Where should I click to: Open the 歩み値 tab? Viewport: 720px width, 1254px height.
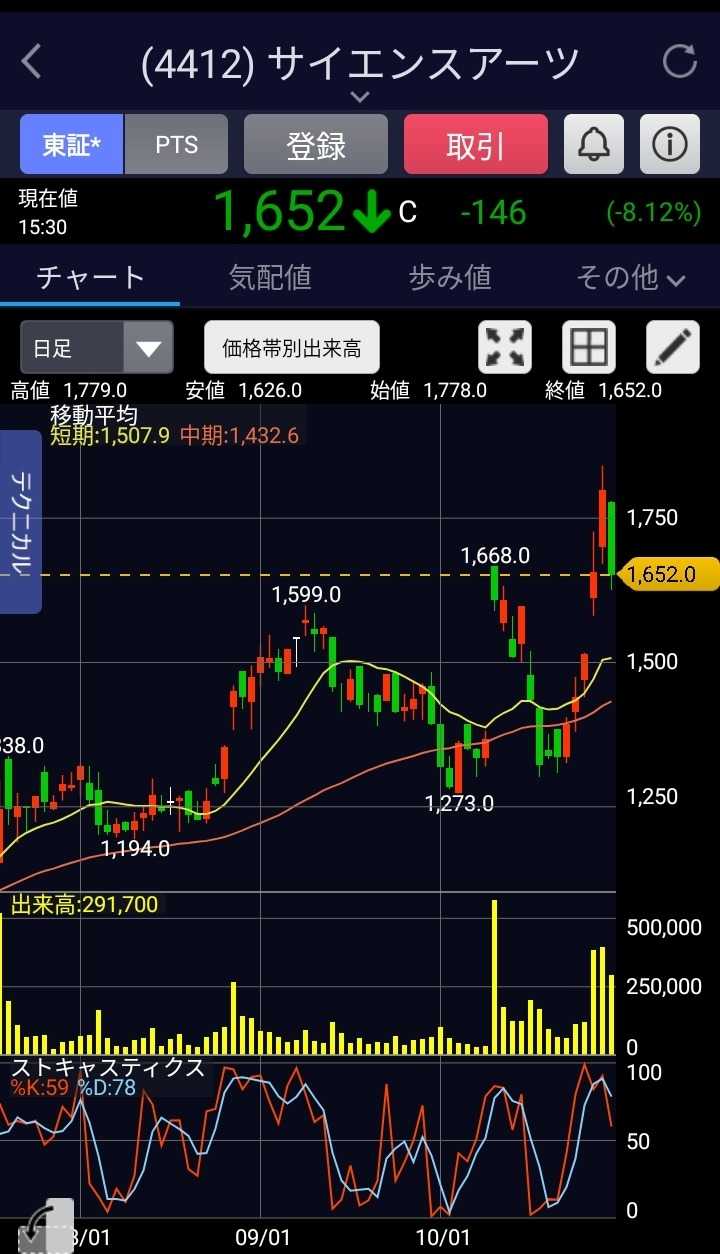(450, 277)
